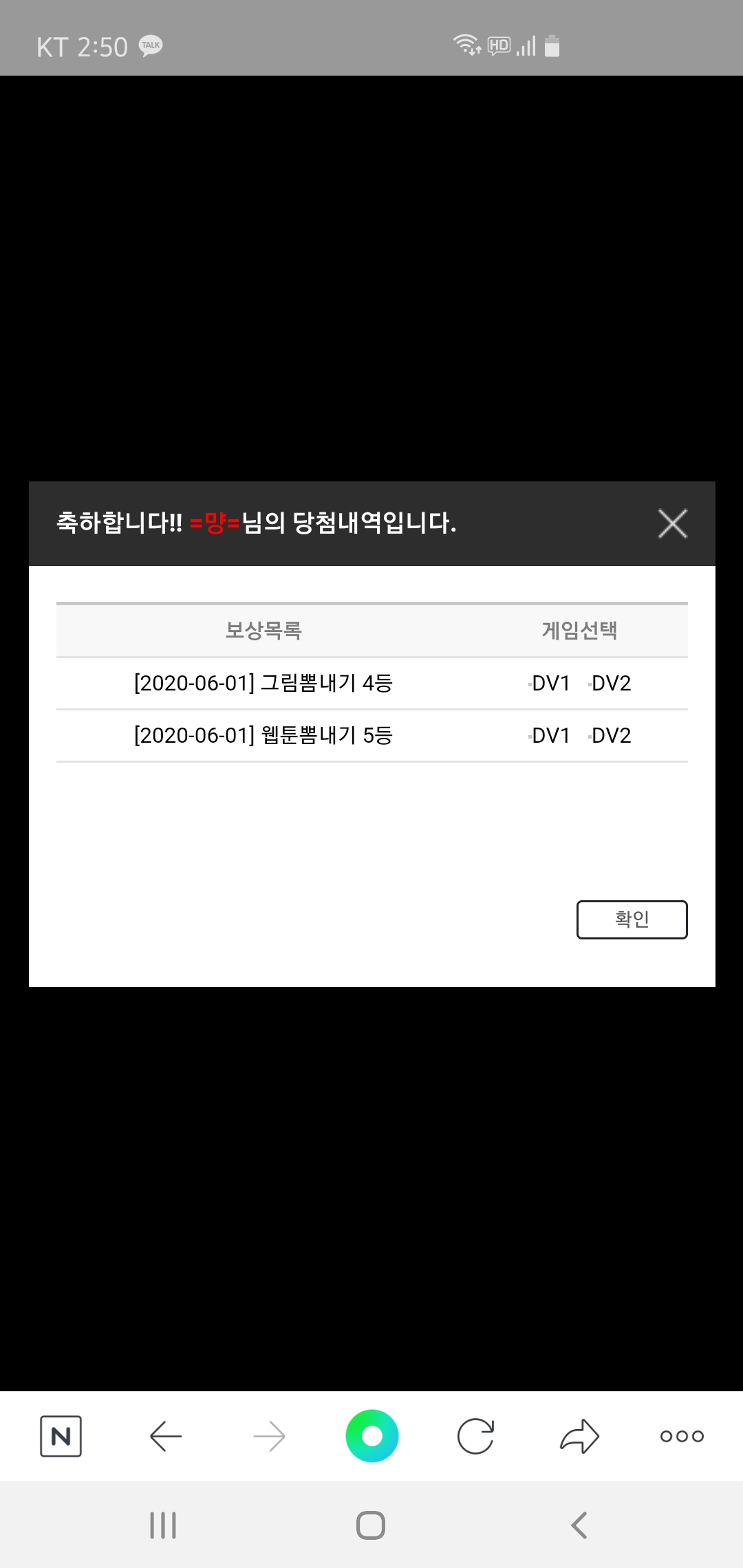743x1568 pixels.
Task: Close the 당첨내역 dialog with the X
Action: [x=672, y=523]
